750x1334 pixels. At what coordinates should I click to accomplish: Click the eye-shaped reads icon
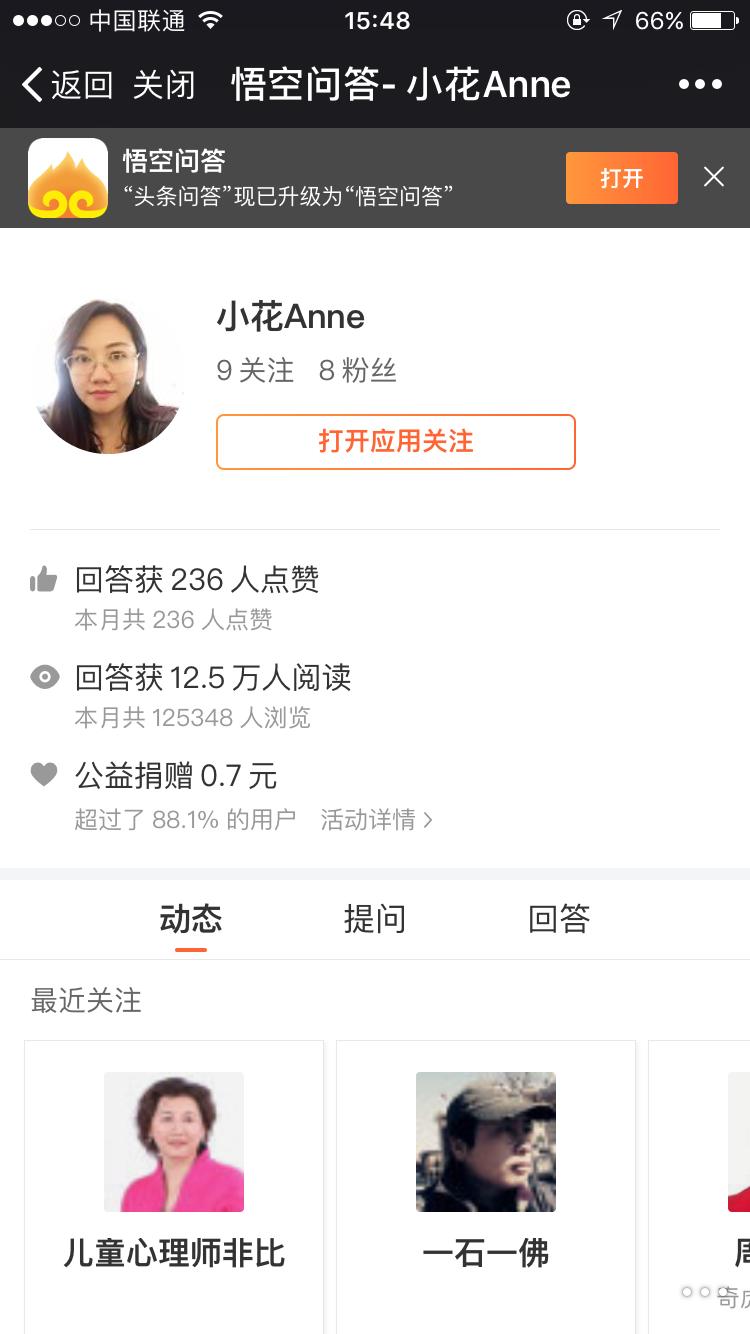[x=43, y=677]
